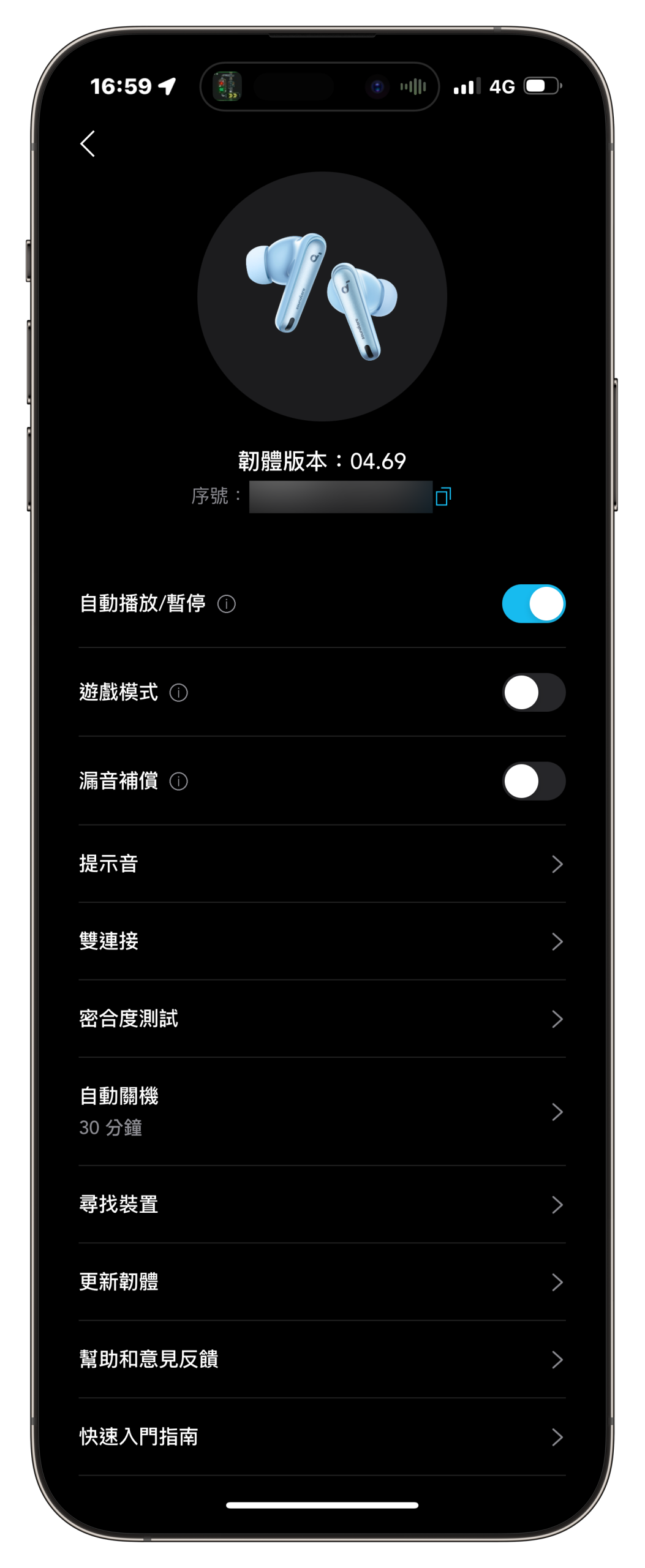This screenshot has width=645, height=1568.
Task: Go back using the top-left arrow
Action: (88, 144)
